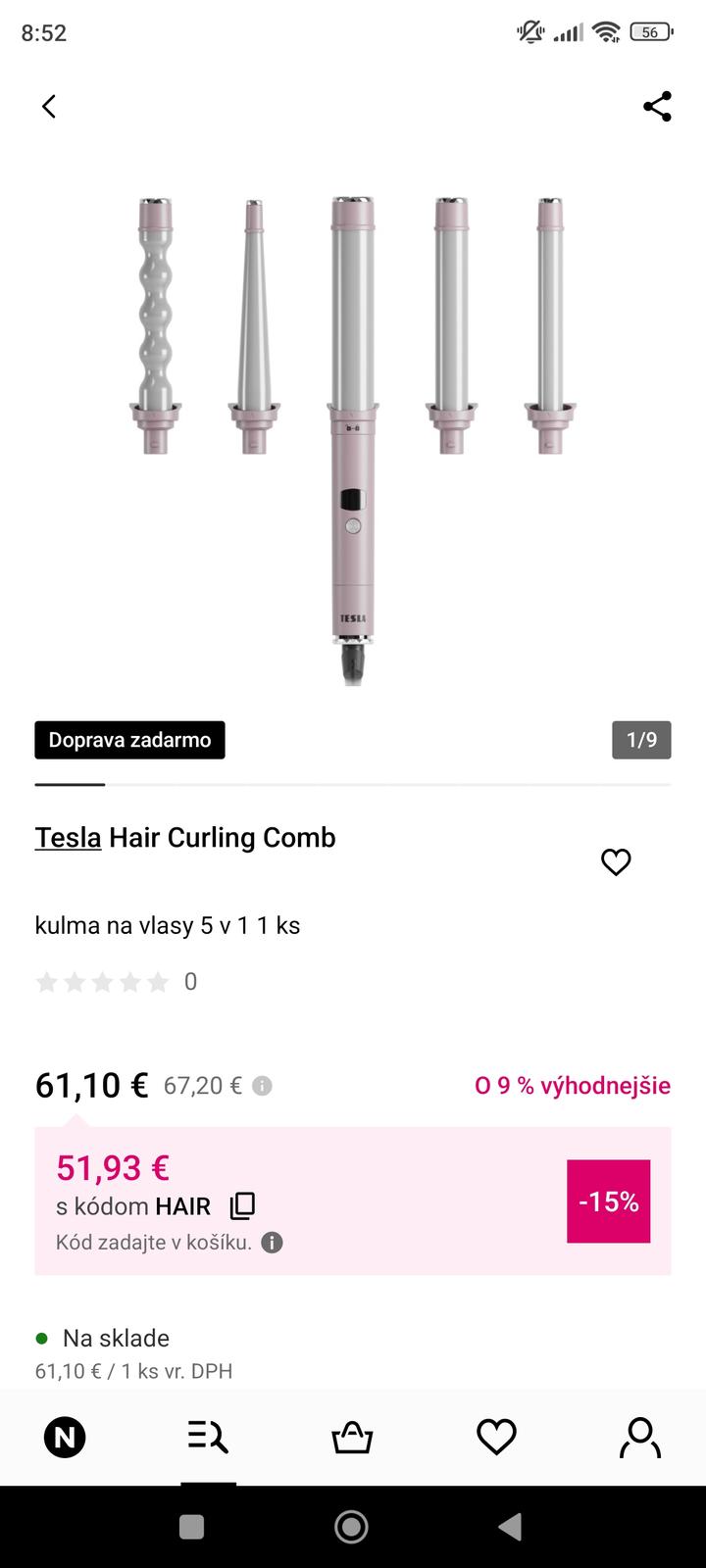The height and width of the screenshot is (1568, 706).
Task: Open the product image gallery
Action: [353, 441]
